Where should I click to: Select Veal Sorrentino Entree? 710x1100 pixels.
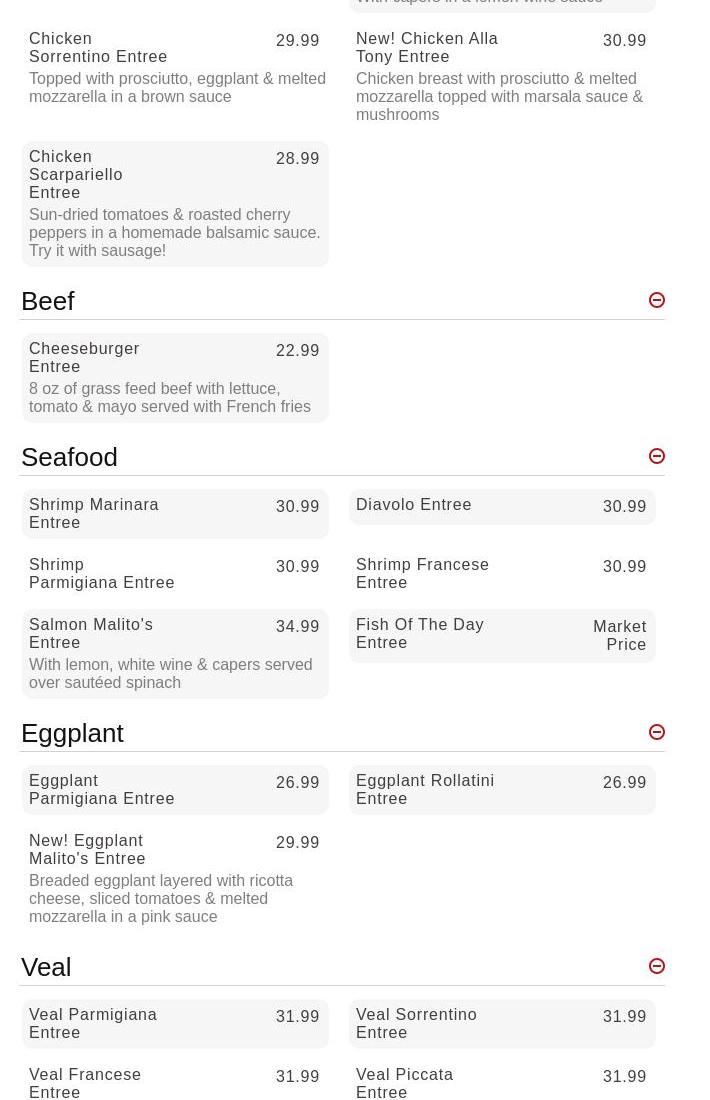pyautogui.click(x=501, y=1023)
